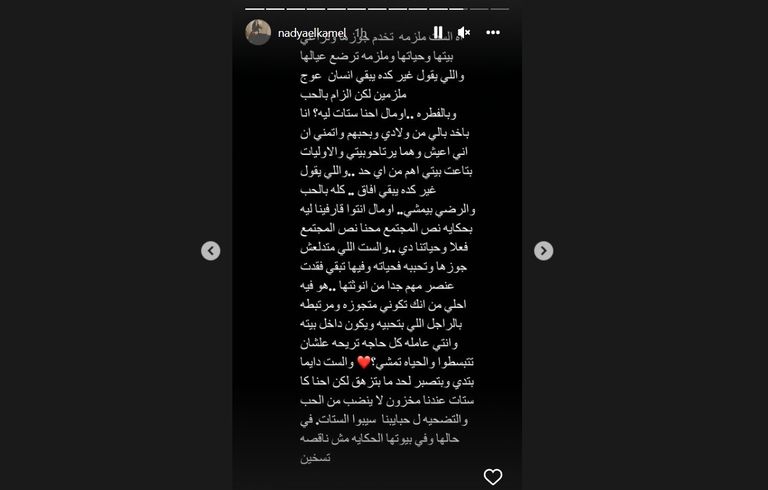
Task: Open the three-dot options menu
Action: (493, 32)
